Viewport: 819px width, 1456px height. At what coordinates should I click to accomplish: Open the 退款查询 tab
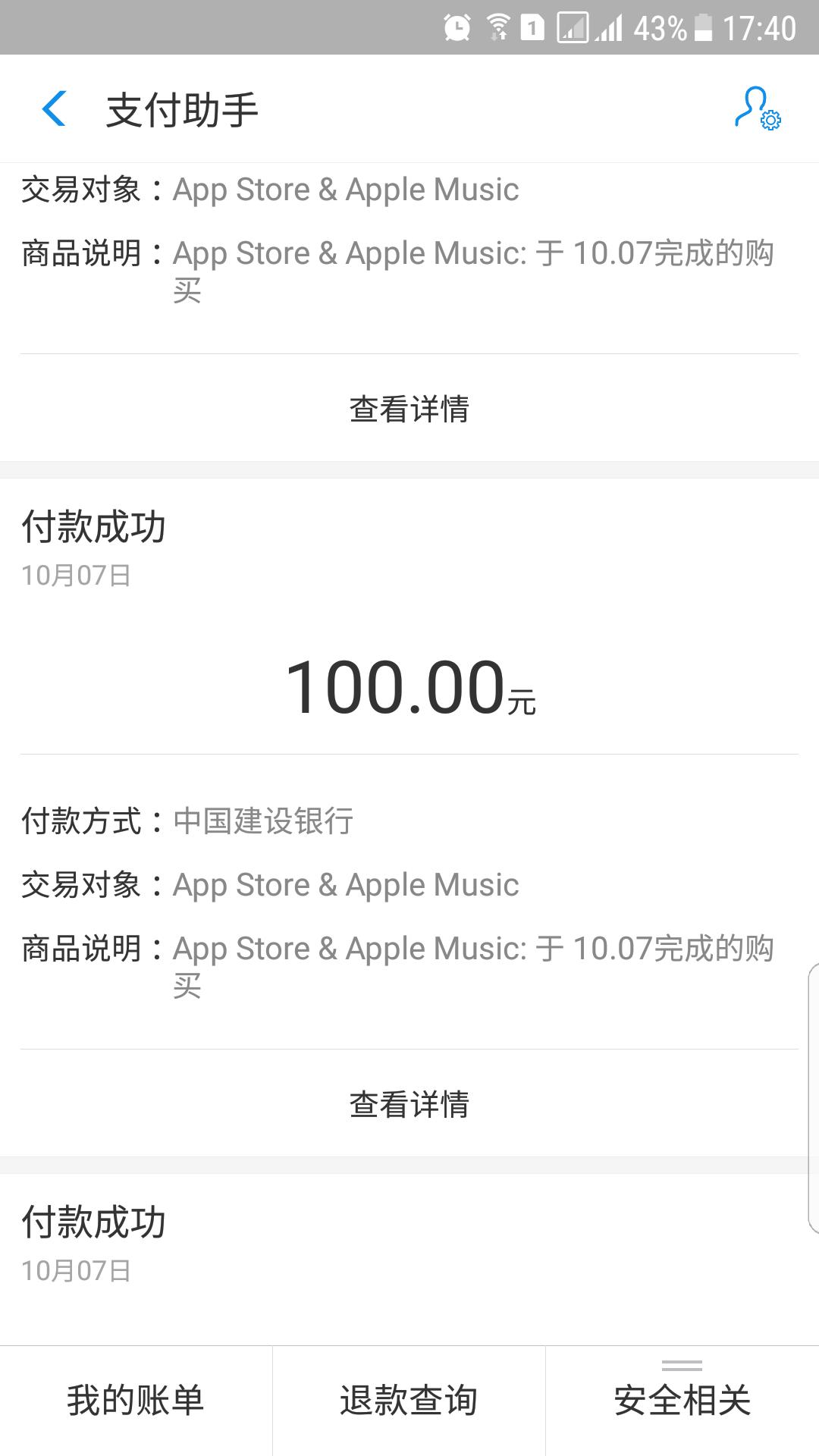click(408, 1400)
